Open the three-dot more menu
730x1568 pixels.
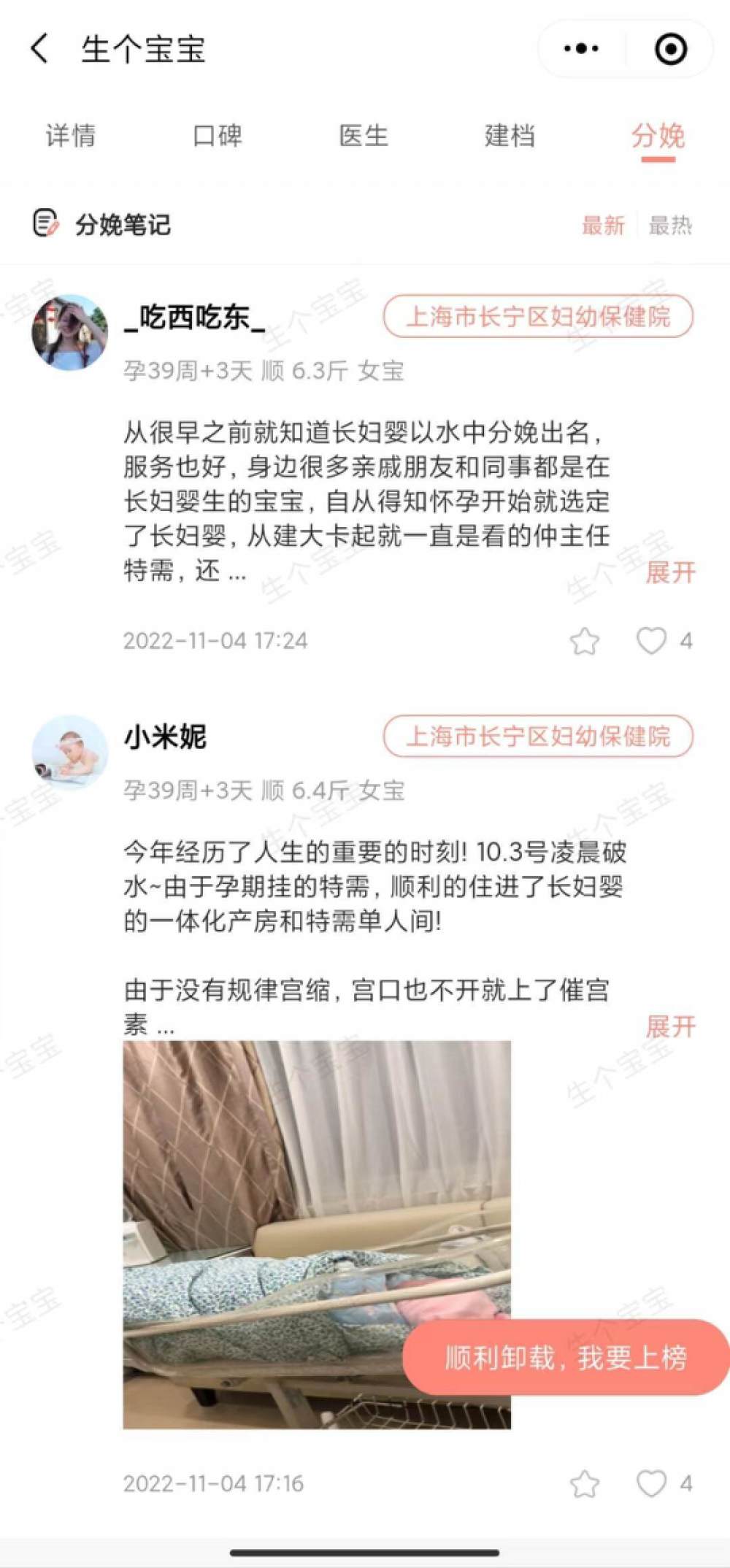pyautogui.click(x=582, y=49)
